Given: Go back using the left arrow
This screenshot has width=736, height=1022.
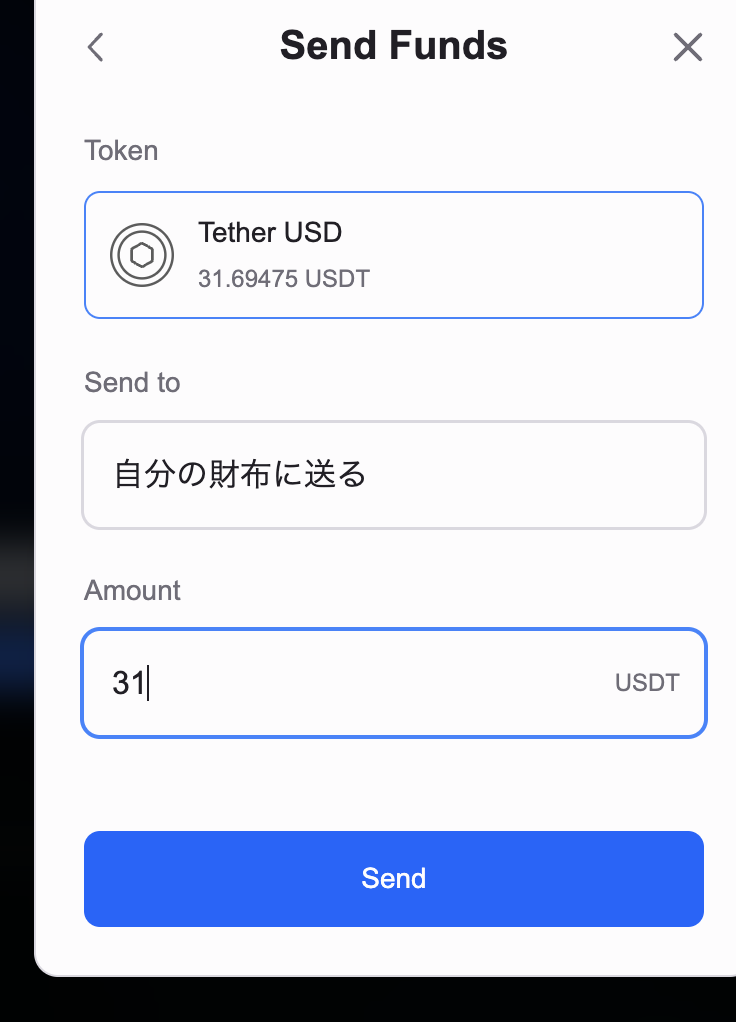Looking at the screenshot, I should coord(96,47).
